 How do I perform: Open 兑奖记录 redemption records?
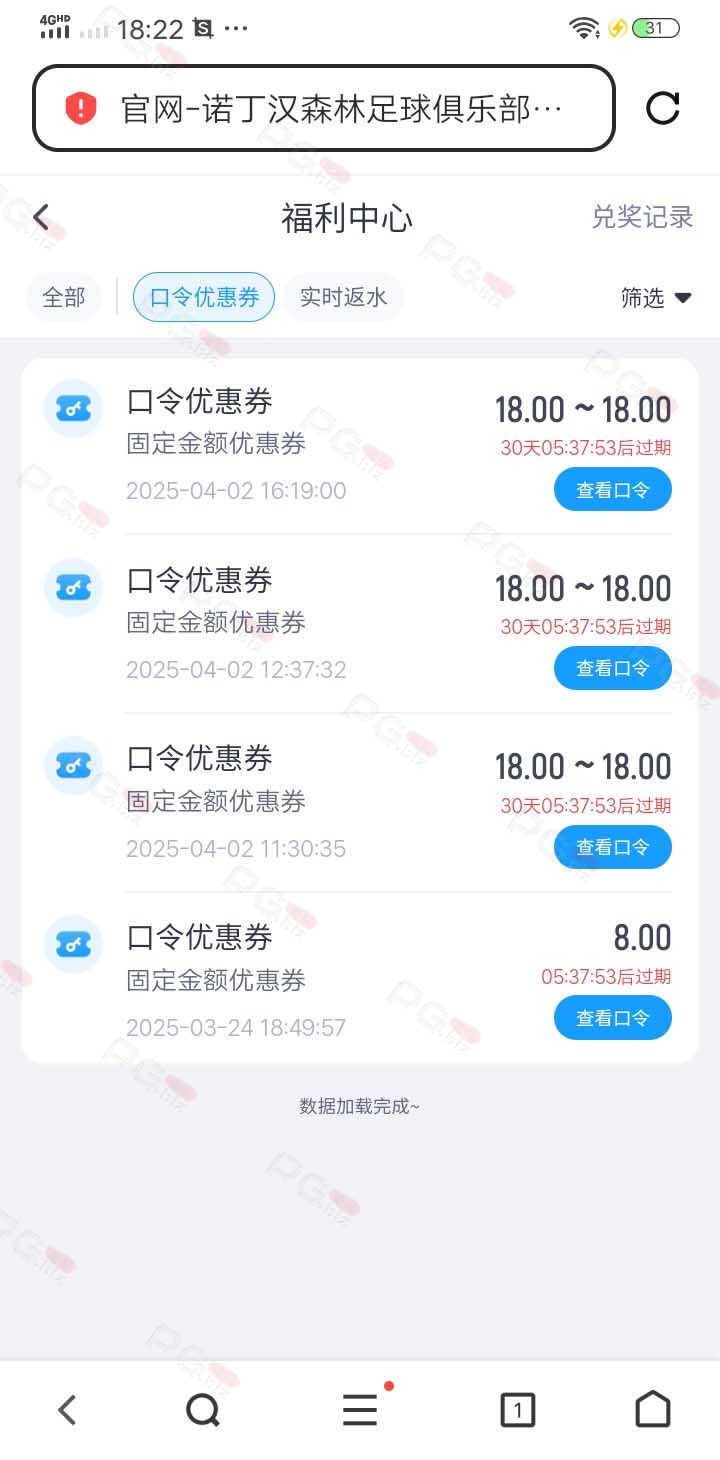coord(642,217)
